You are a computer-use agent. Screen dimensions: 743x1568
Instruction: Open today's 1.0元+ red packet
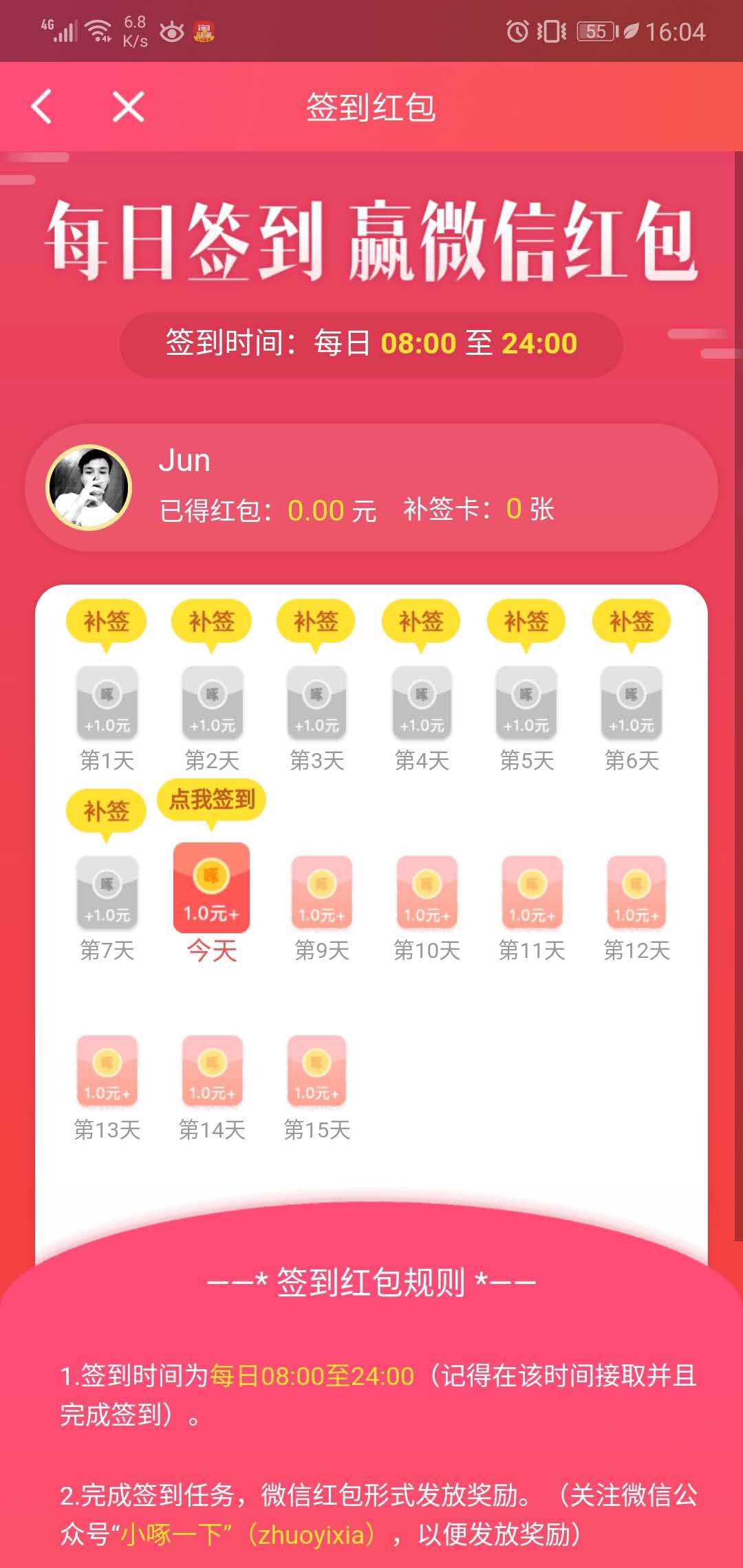[211, 887]
